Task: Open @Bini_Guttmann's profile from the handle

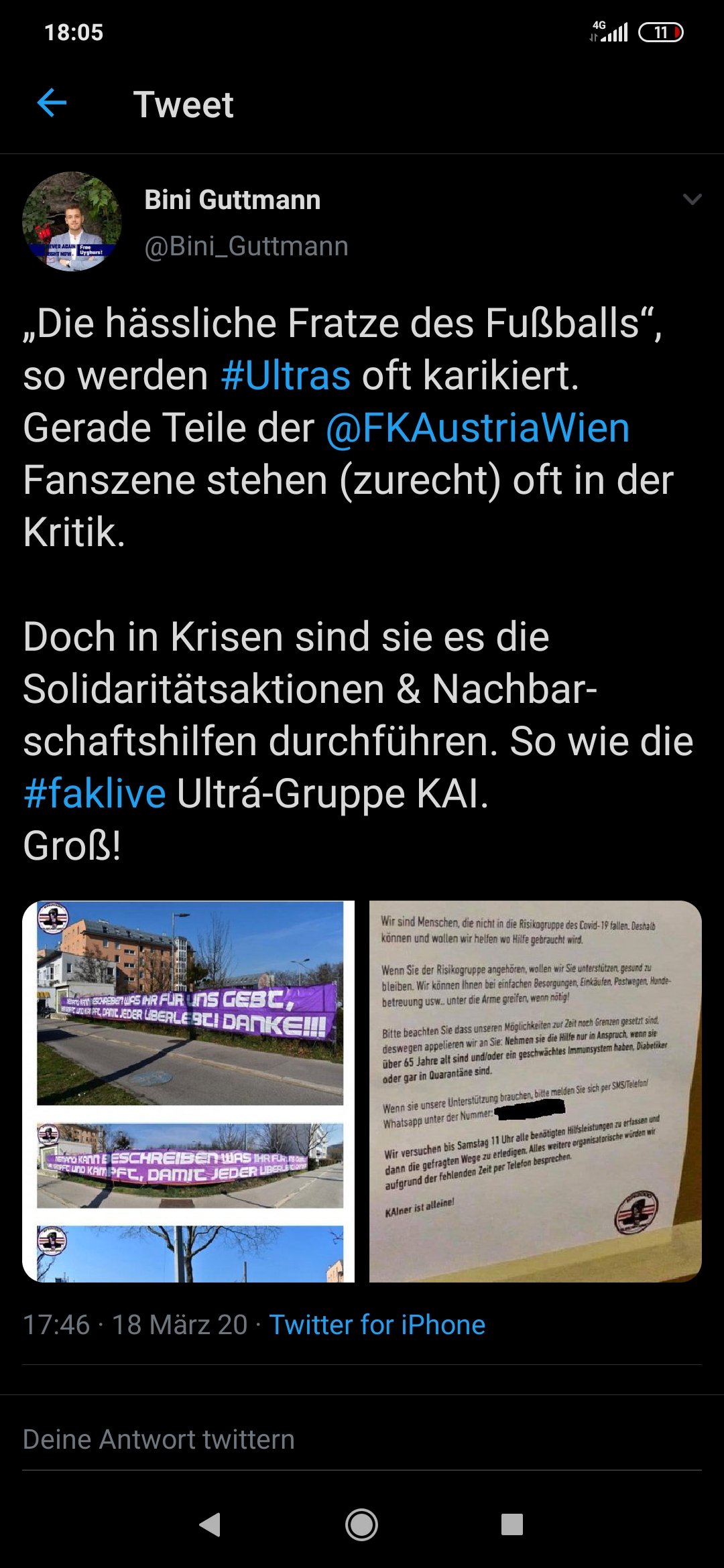Action: 246,247
